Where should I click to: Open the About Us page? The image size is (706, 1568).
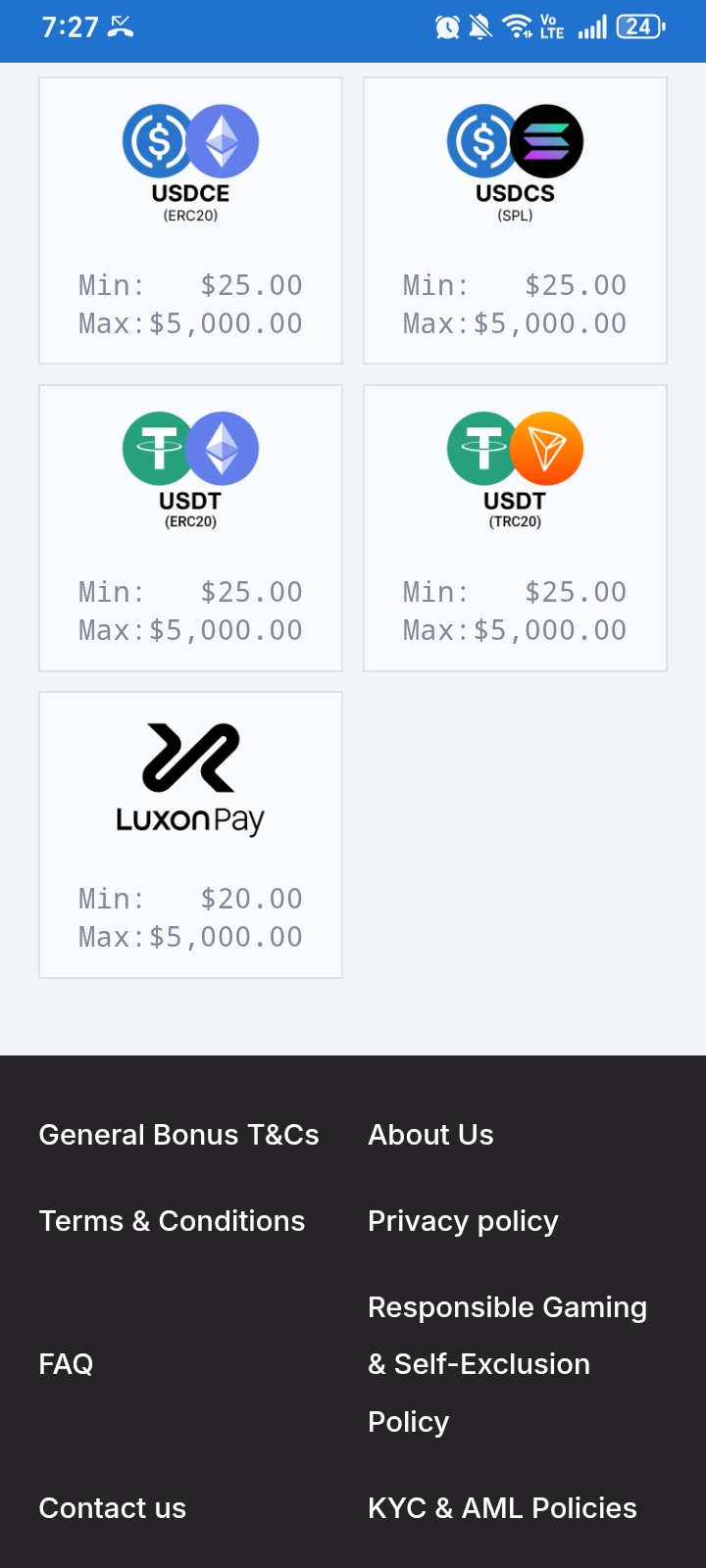(x=430, y=1135)
